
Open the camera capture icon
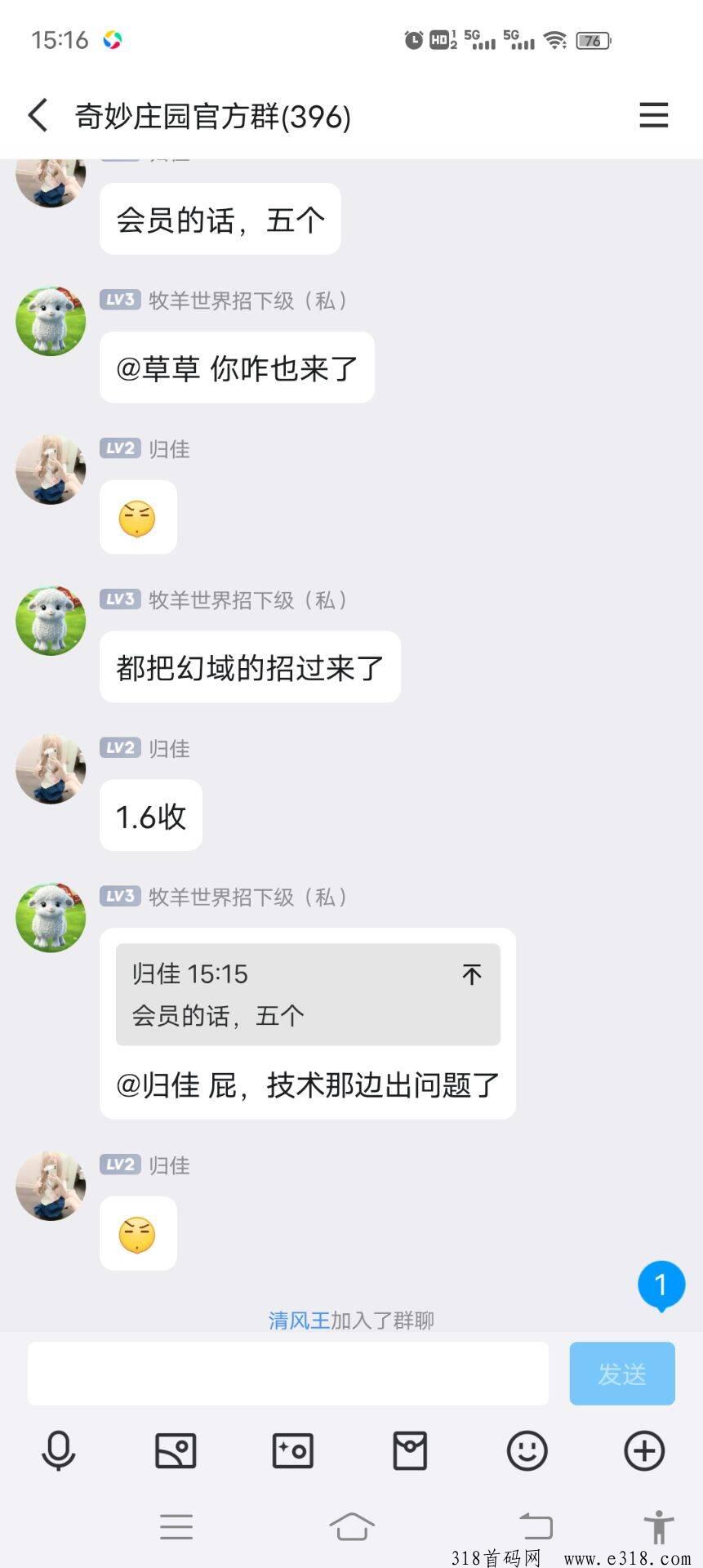click(292, 1451)
